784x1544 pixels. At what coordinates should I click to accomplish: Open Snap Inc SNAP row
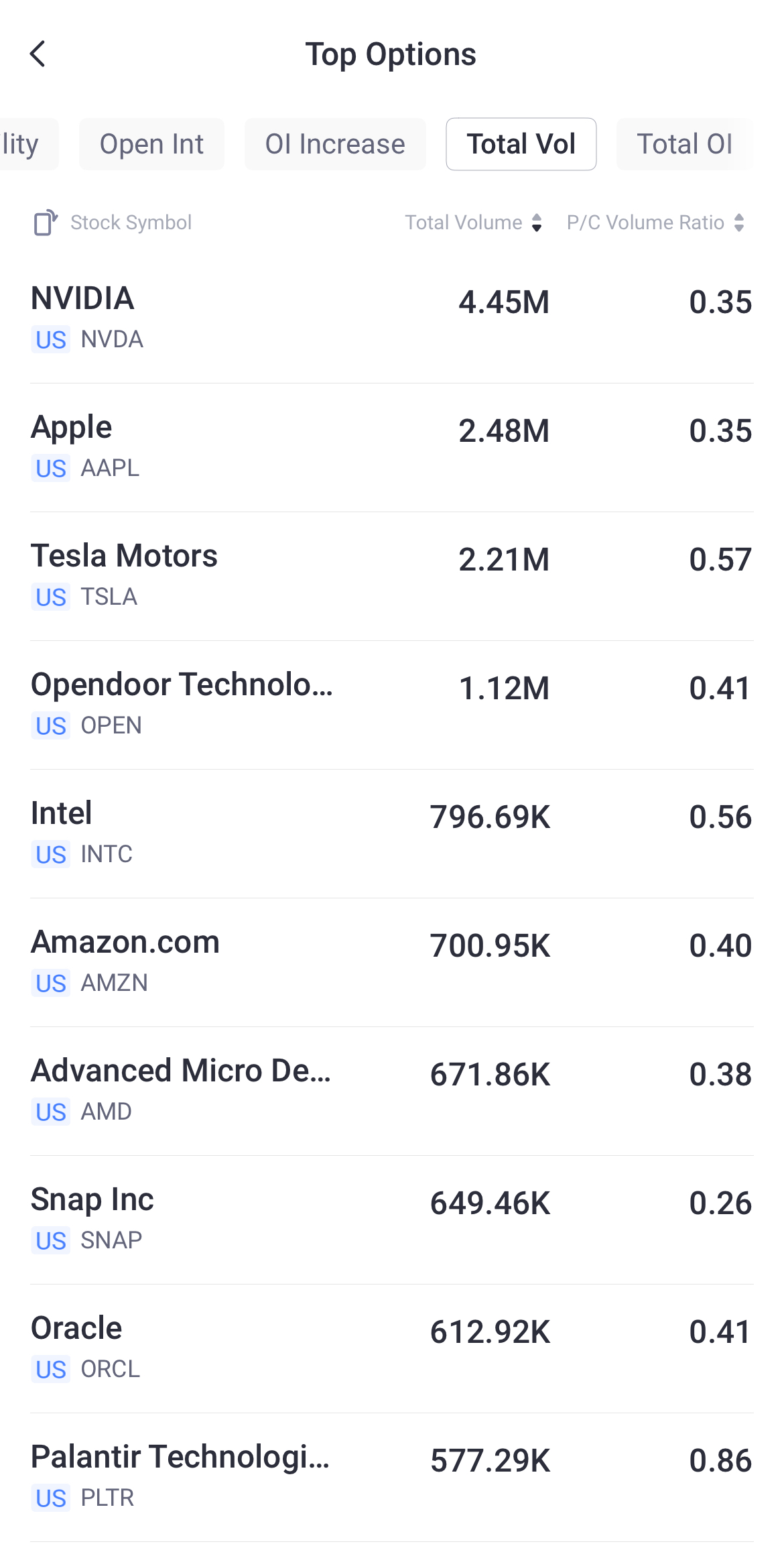point(392,1220)
